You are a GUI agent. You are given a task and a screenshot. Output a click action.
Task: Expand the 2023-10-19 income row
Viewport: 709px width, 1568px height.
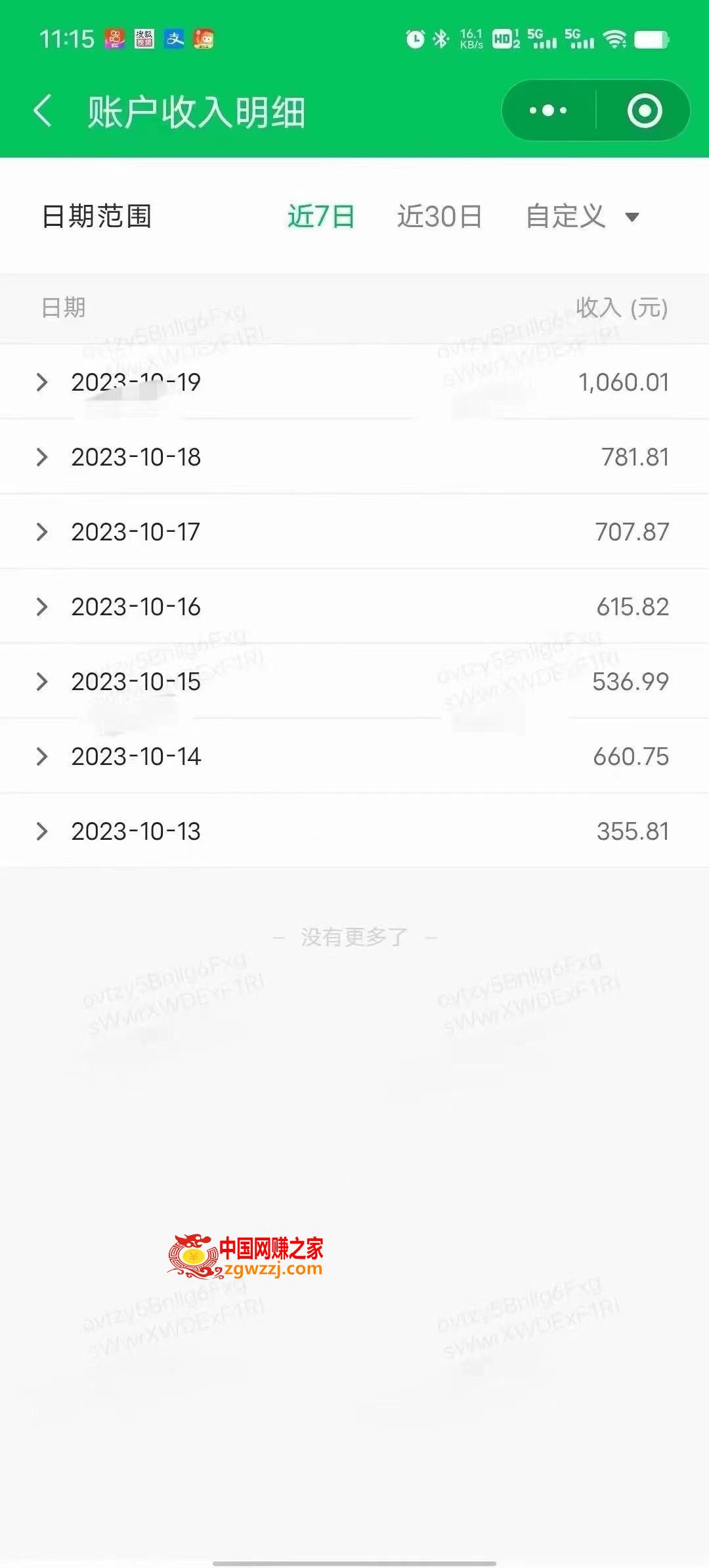(354, 382)
